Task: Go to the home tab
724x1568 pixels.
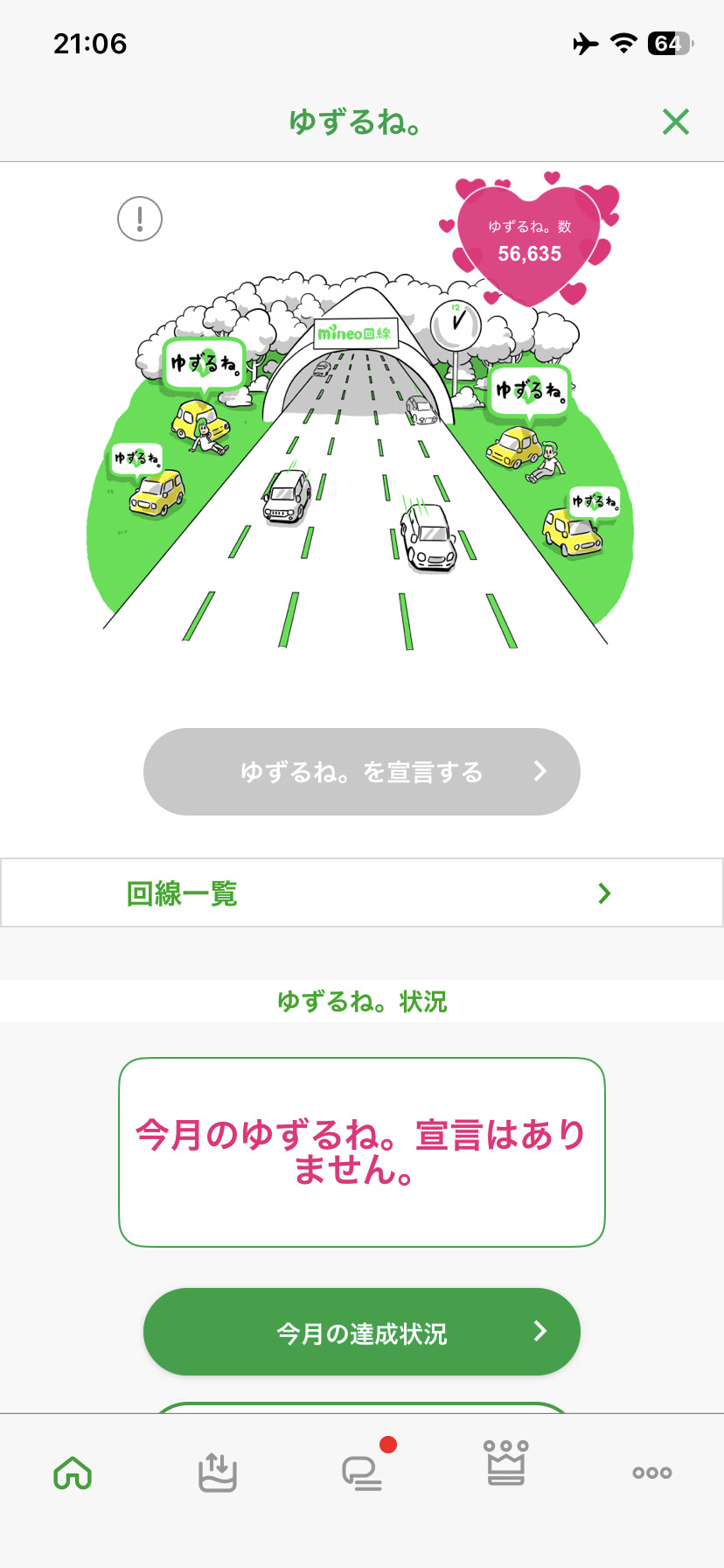Action: [x=73, y=1473]
